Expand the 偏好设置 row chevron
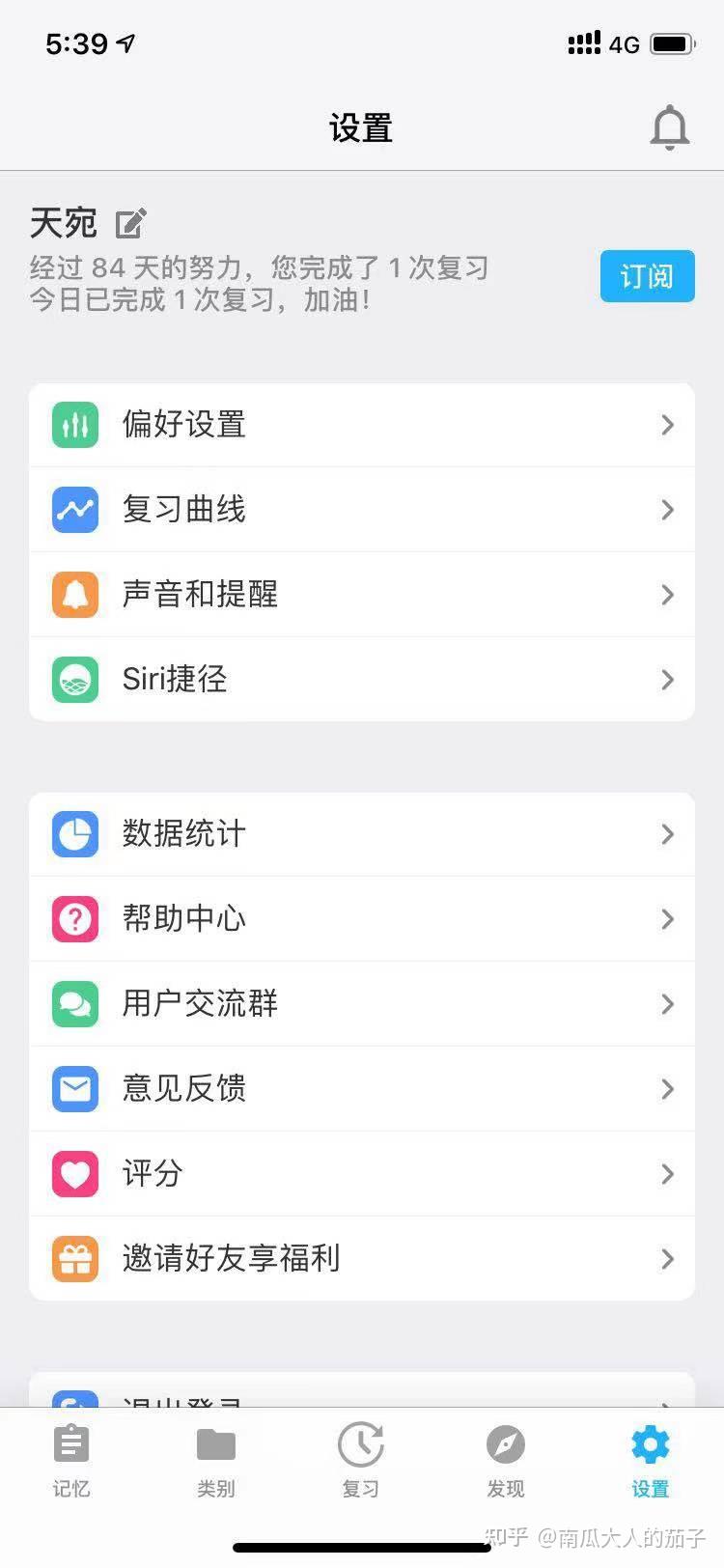 pos(667,425)
